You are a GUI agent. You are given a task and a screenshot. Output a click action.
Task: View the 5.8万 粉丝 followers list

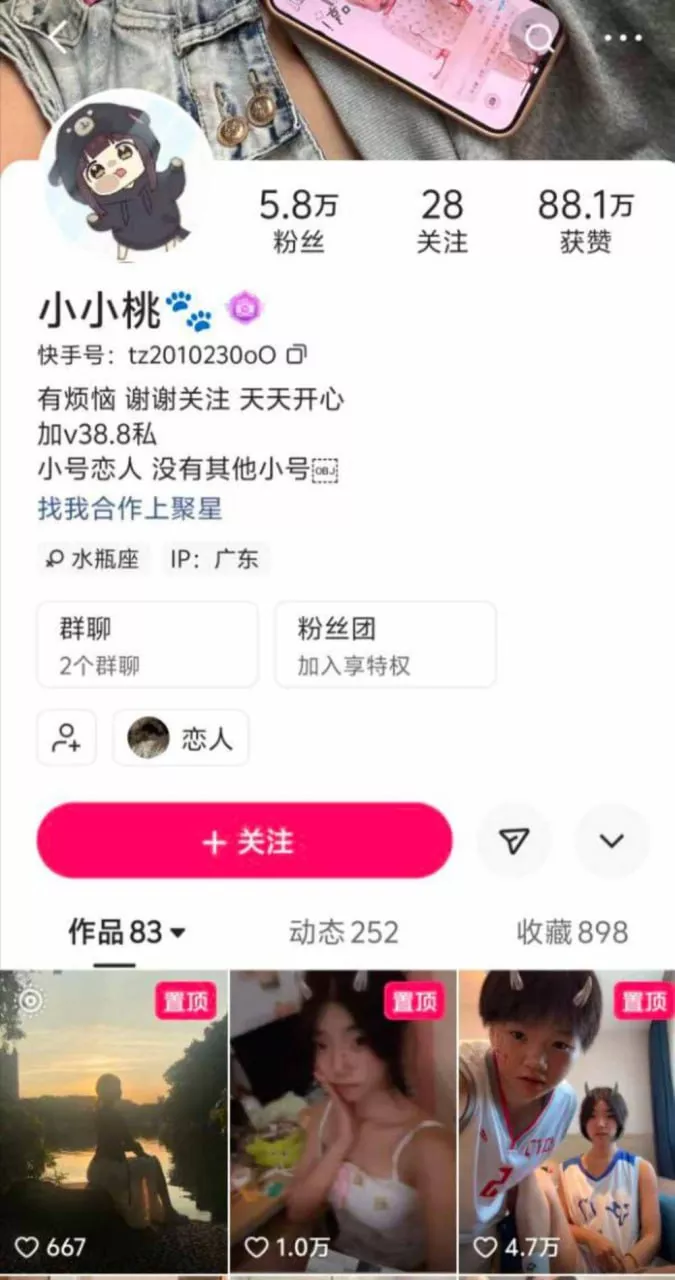point(298,222)
